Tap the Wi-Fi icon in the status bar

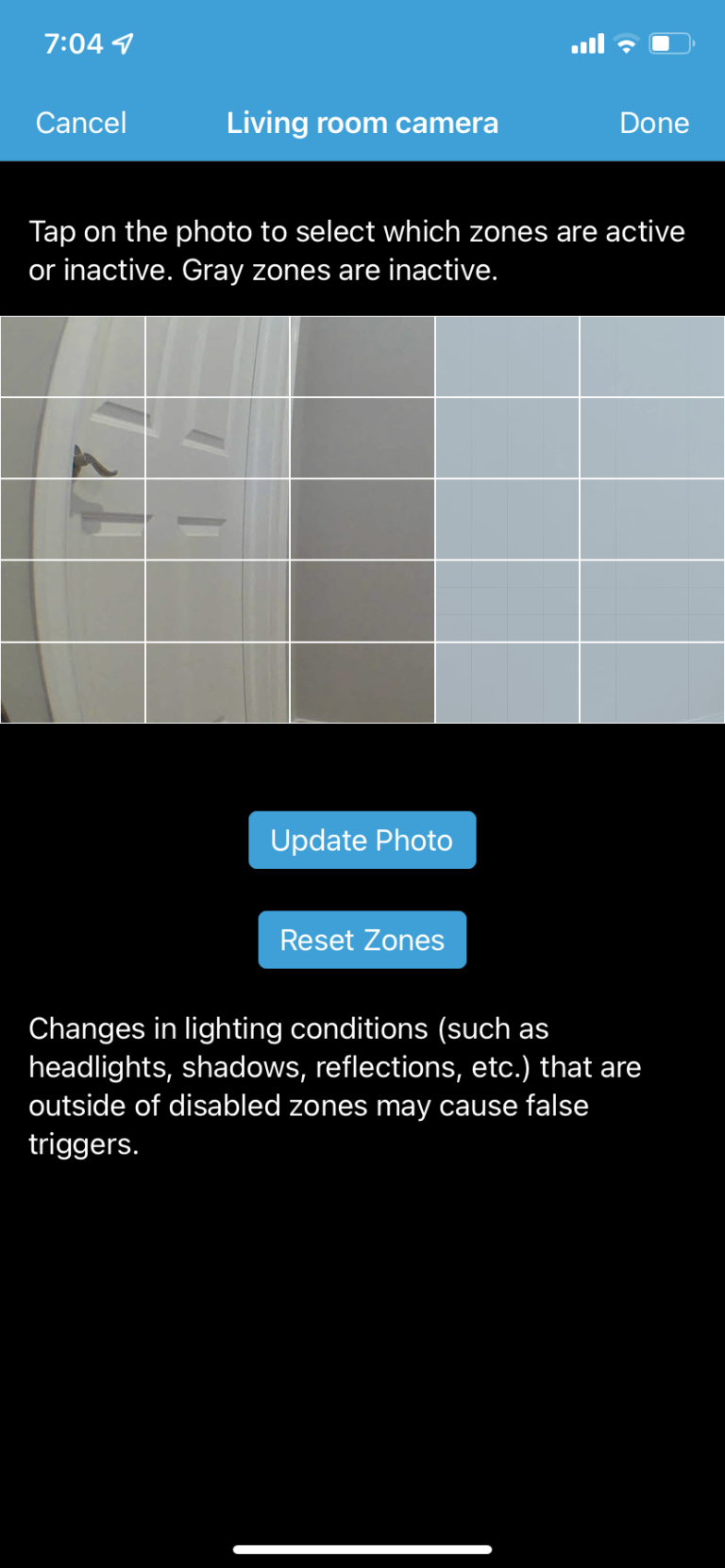[x=625, y=43]
